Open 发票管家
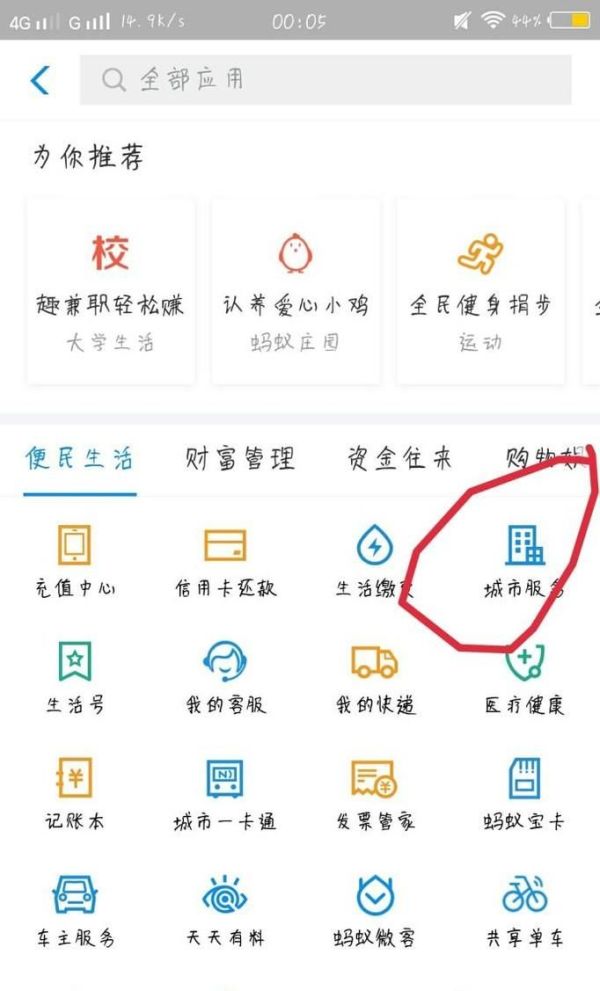This screenshot has width=600, height=991. click(375, 795)
